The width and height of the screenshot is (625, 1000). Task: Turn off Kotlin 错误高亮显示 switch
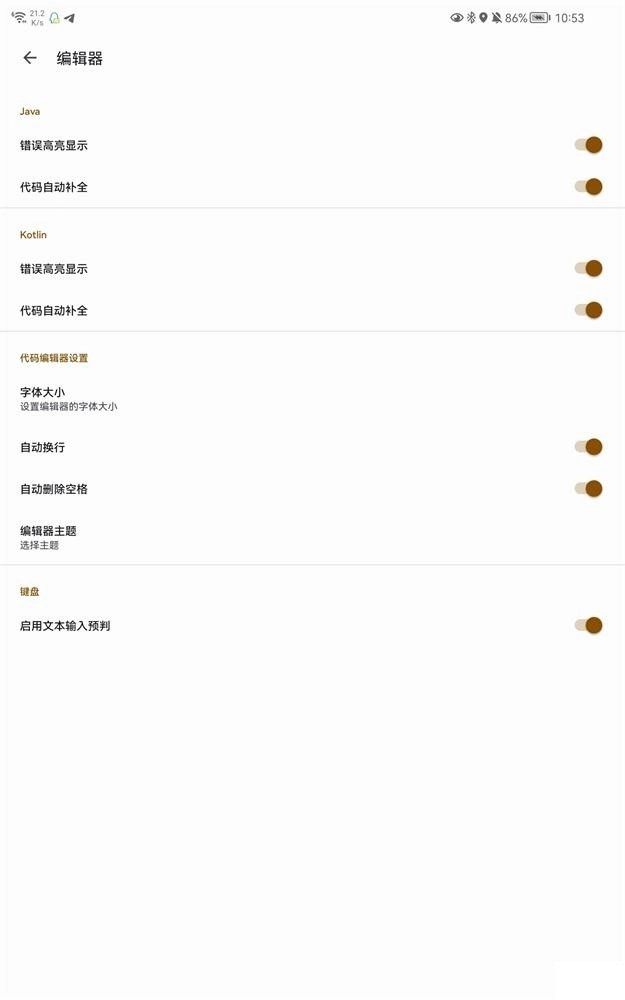tap(588, 268)
